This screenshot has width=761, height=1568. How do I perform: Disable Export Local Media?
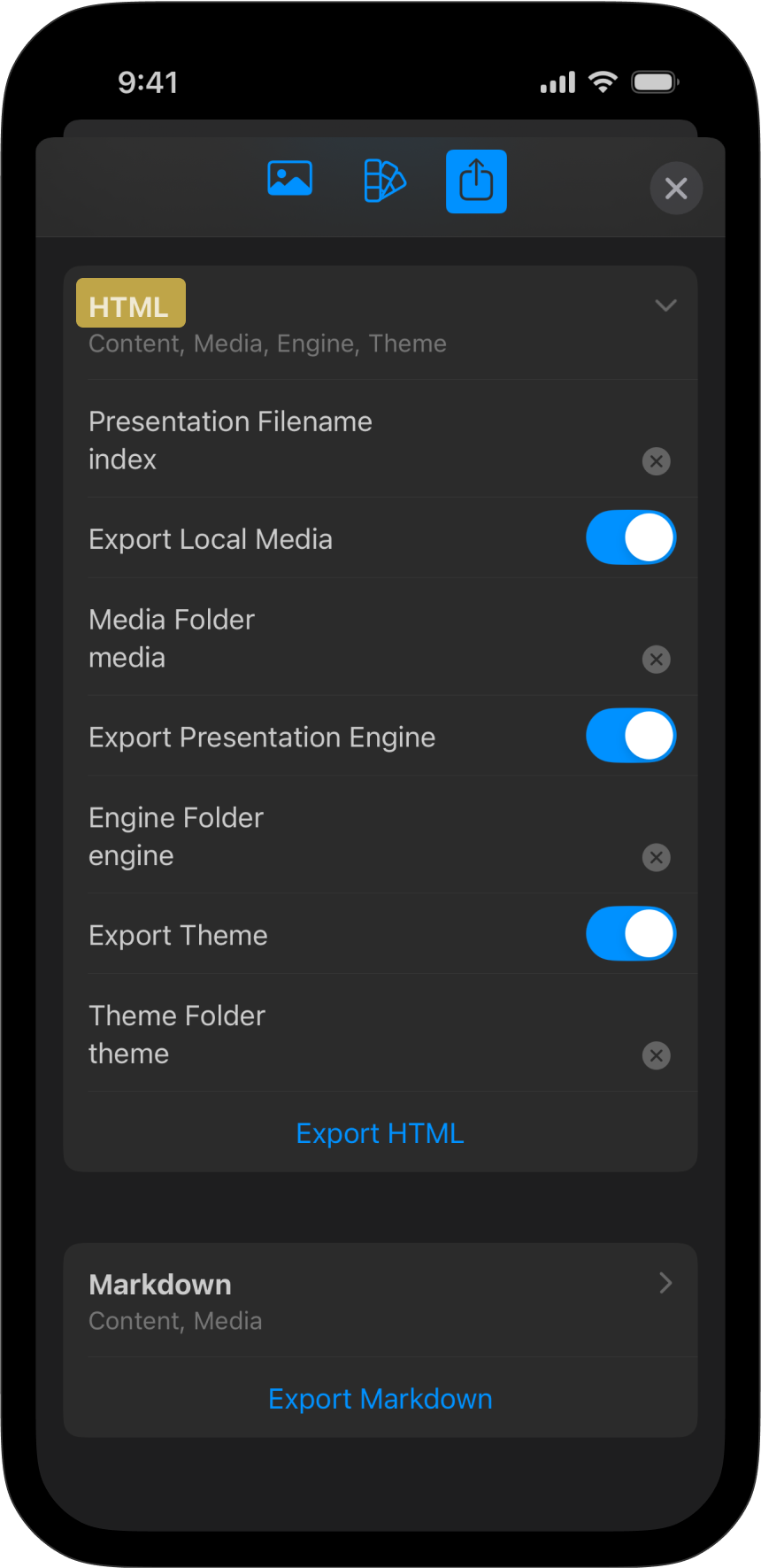pyautogui.click(x=630, y=537)
